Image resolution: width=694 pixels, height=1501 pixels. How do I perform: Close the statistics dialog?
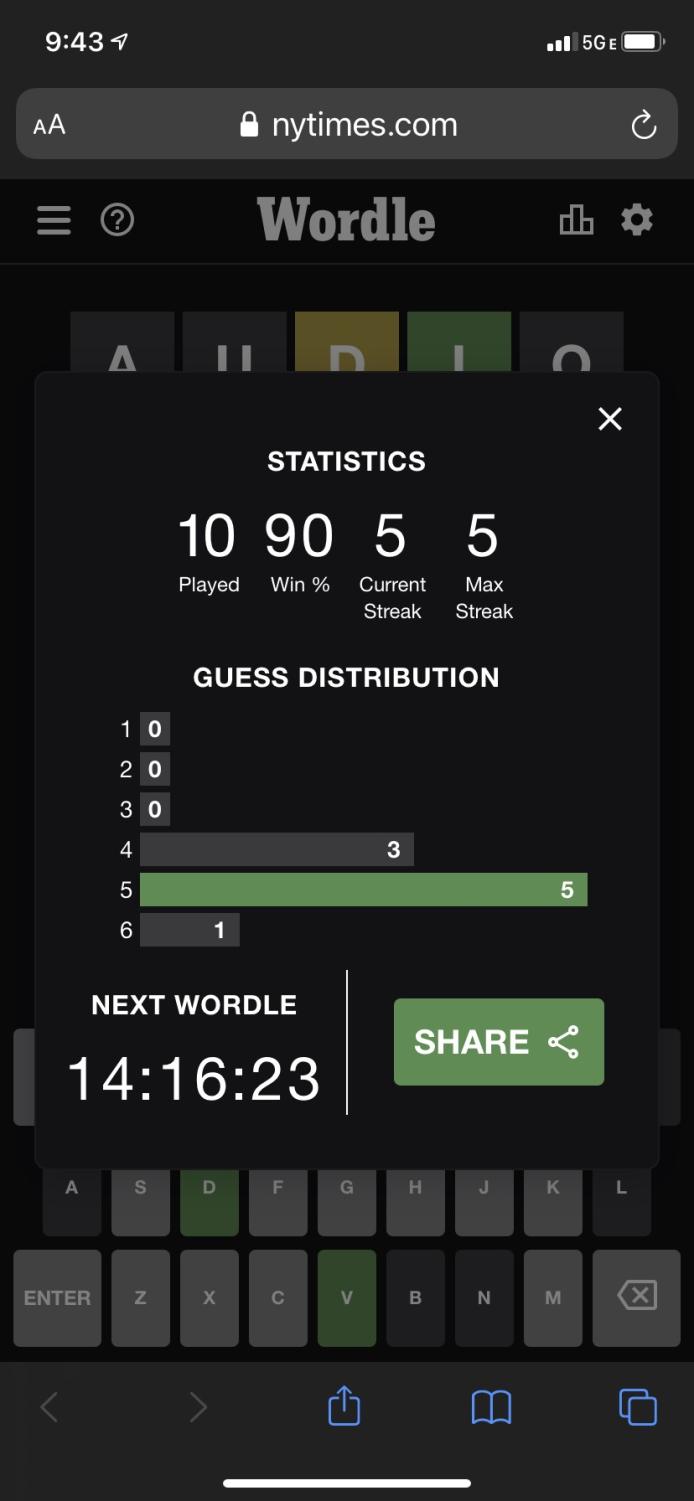click(x=610, y=419)
